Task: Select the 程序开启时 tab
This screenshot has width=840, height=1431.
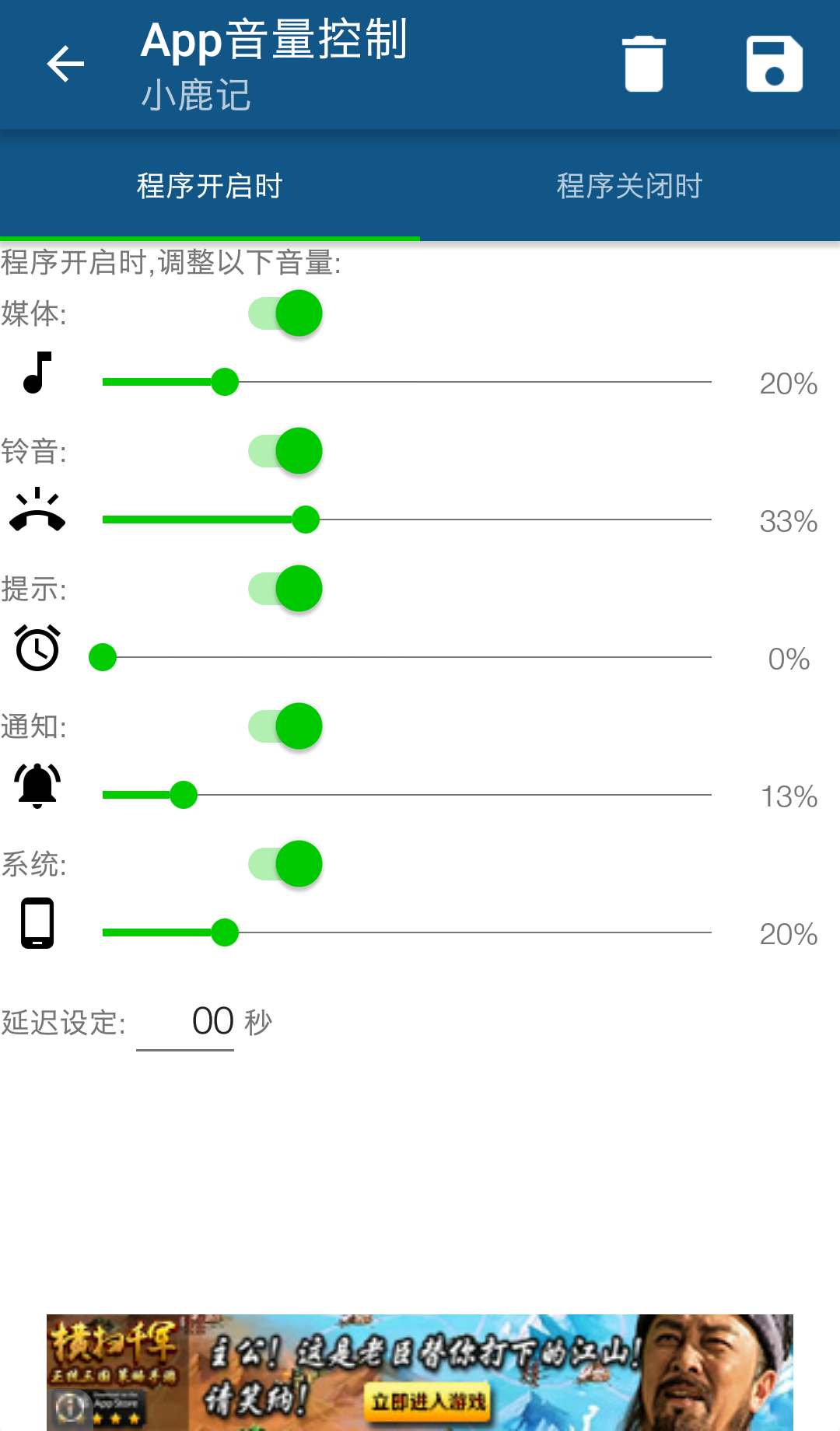Action: point(208,186)
